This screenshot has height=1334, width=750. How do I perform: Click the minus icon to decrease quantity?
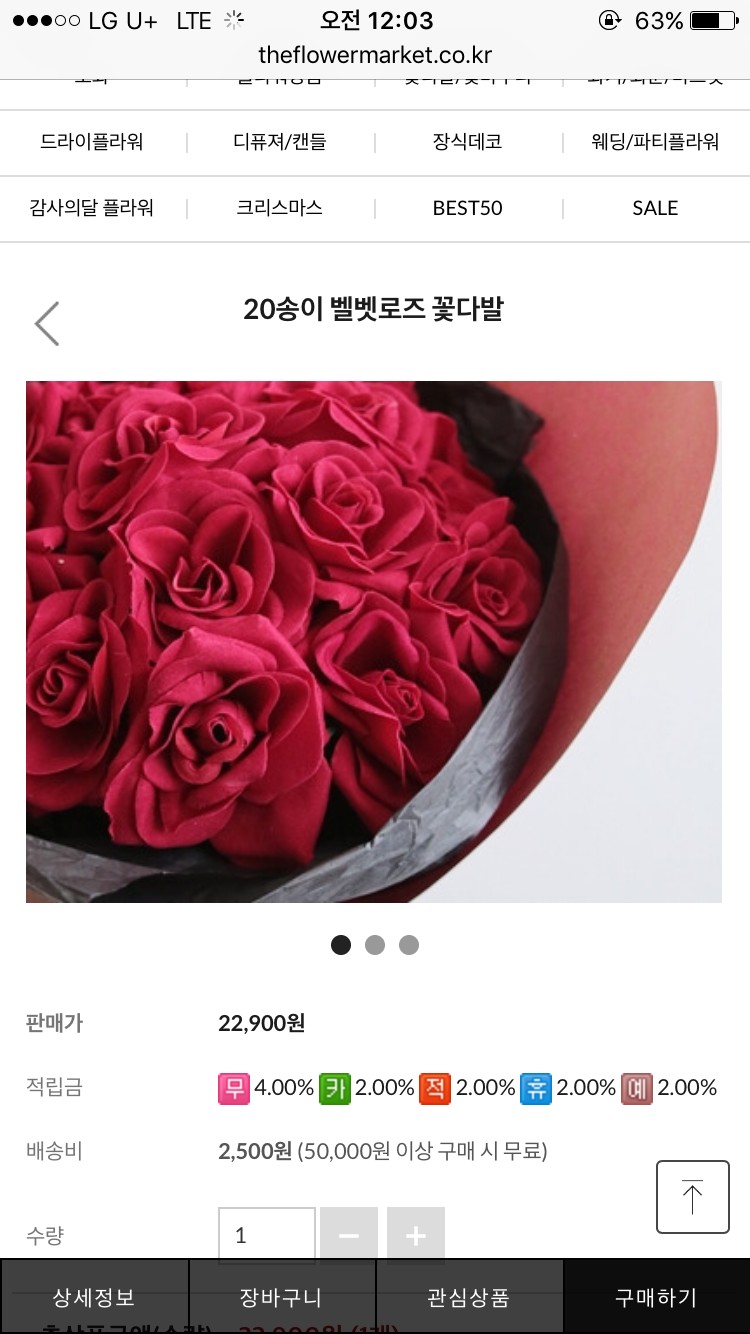[x=349, y=1236]
